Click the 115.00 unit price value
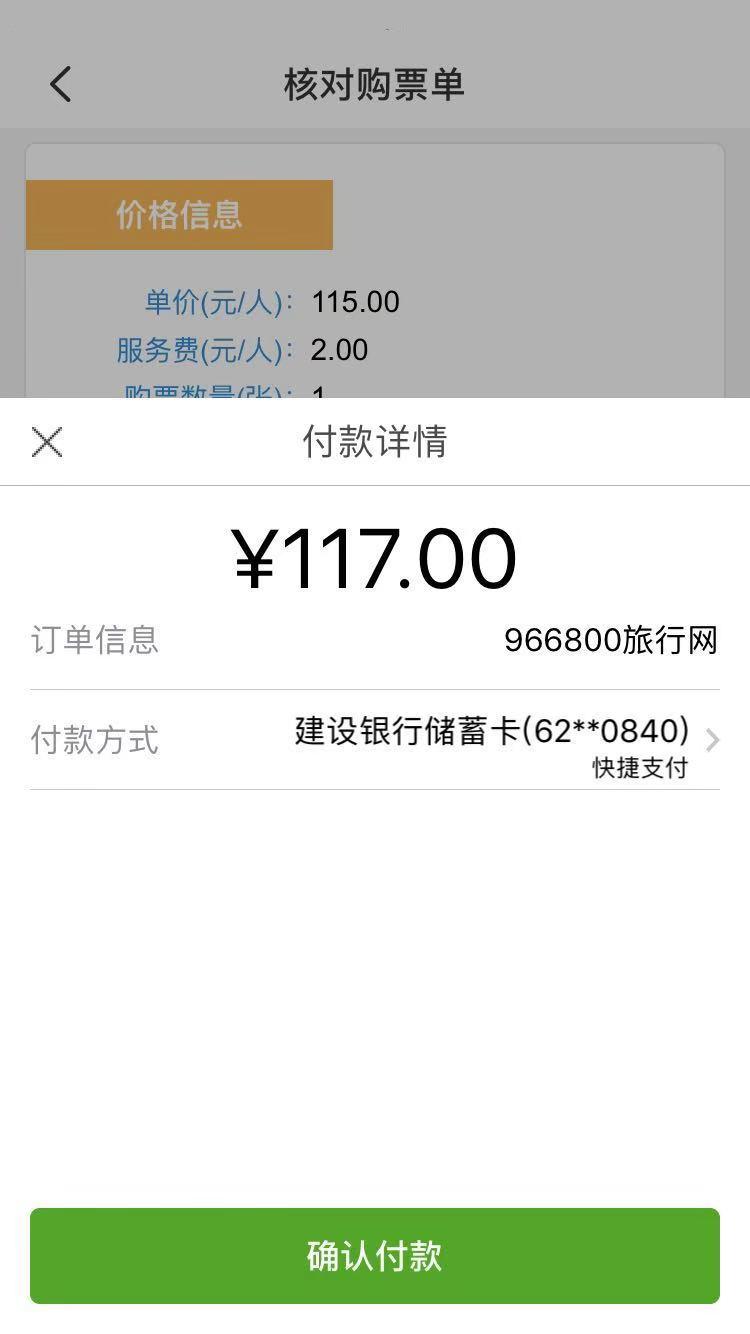This screenshot has width=750, height=1334. coord(353,301)
